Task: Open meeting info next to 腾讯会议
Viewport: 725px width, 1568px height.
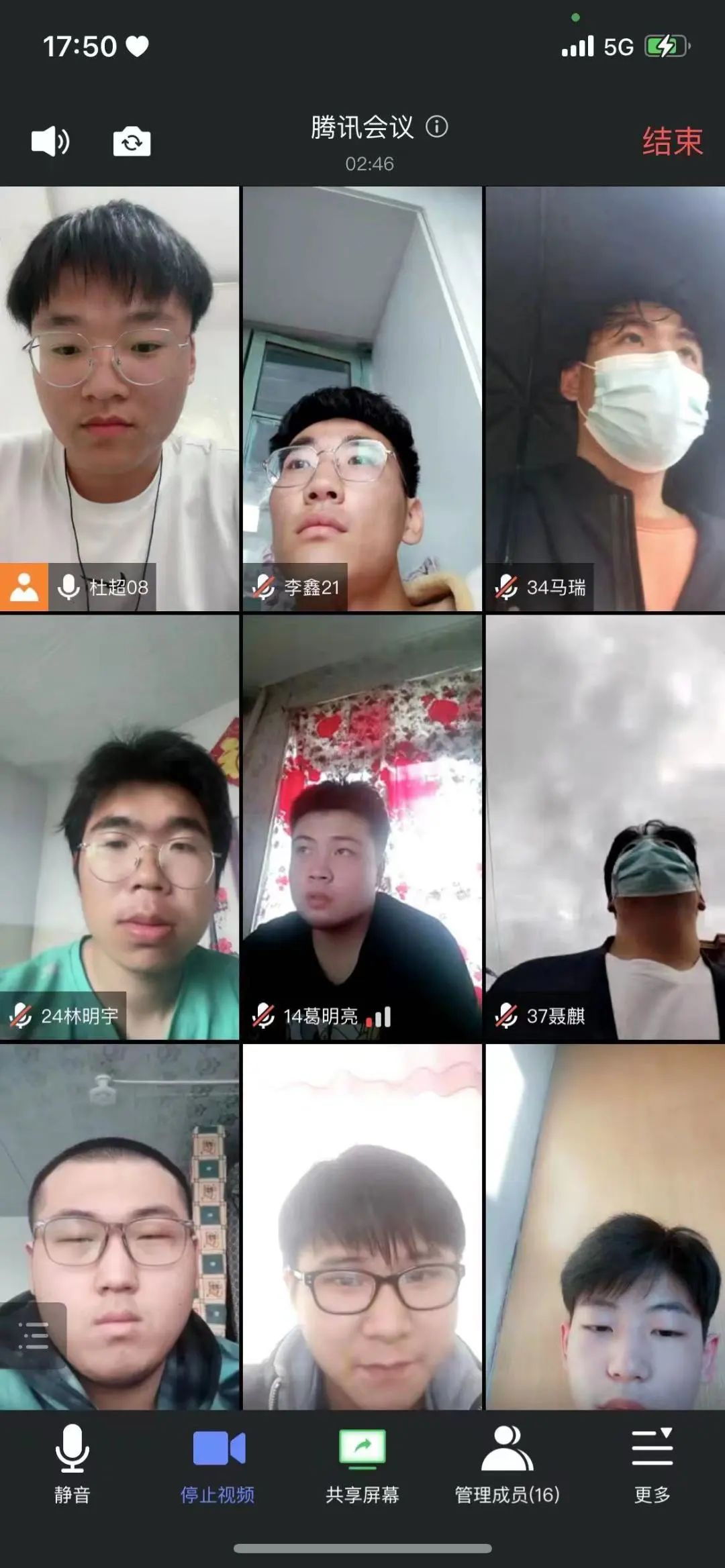Action: (437, 127)
